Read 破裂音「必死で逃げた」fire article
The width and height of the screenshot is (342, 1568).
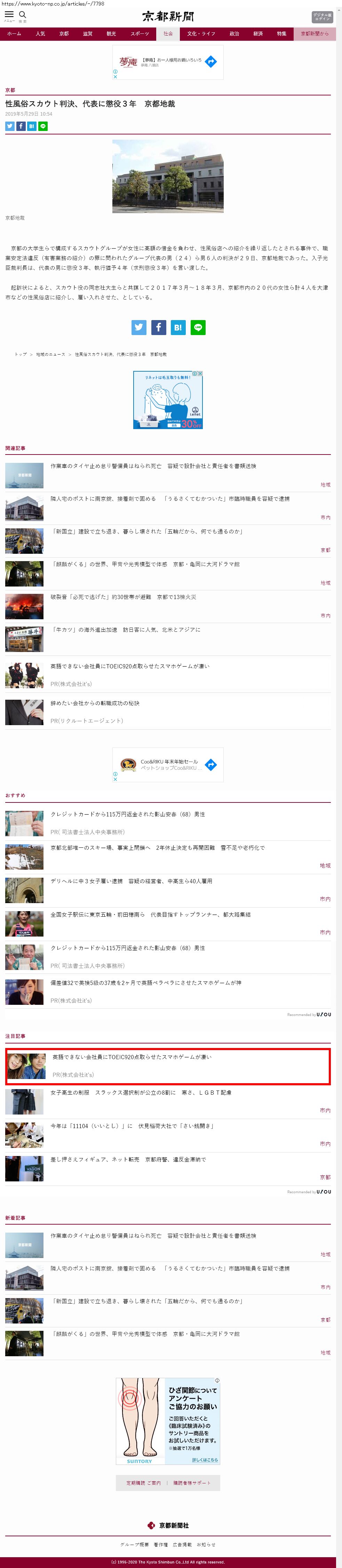pos(123,597)
